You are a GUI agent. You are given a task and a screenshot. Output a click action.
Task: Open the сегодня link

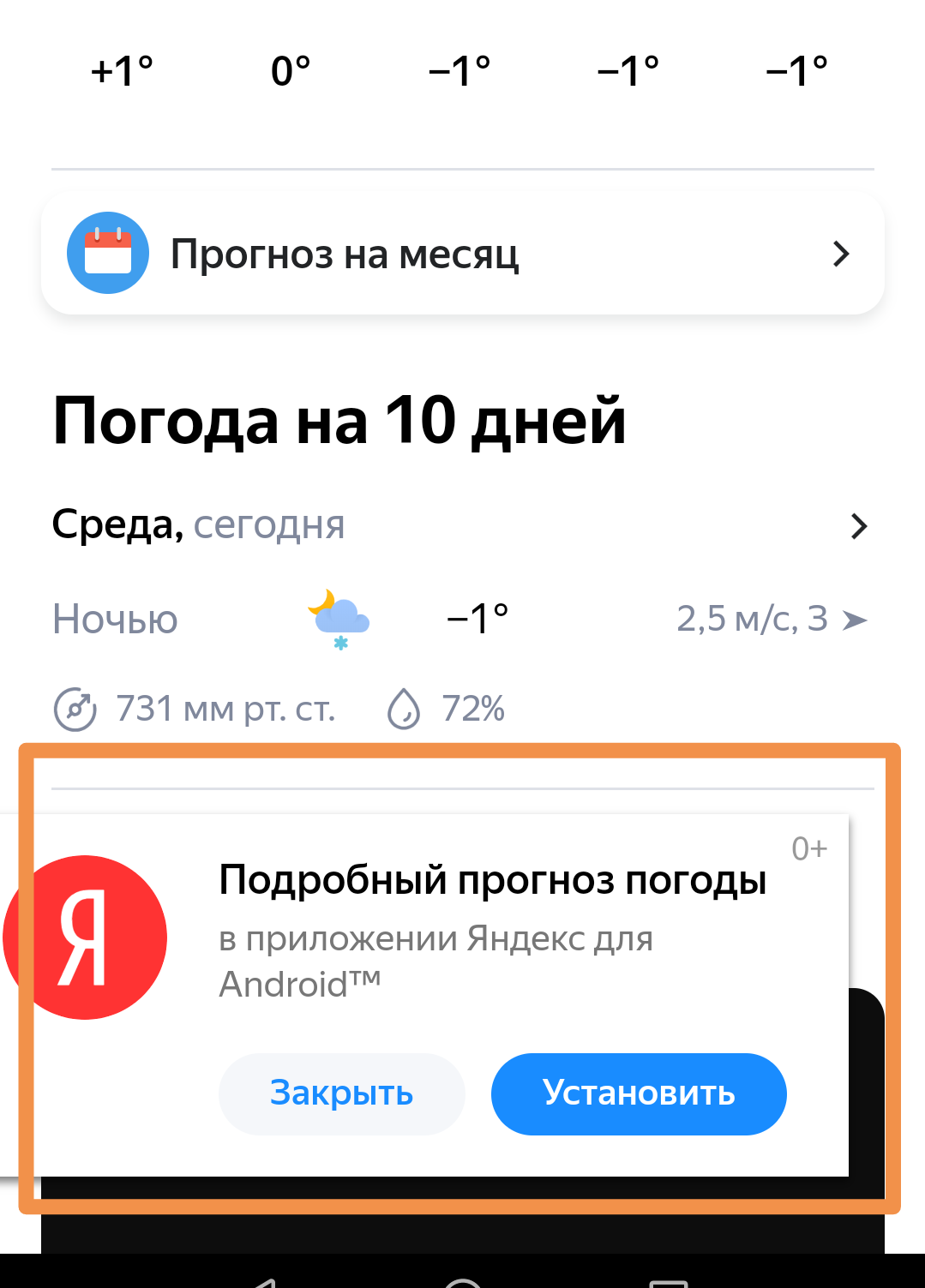pos(269,525)
